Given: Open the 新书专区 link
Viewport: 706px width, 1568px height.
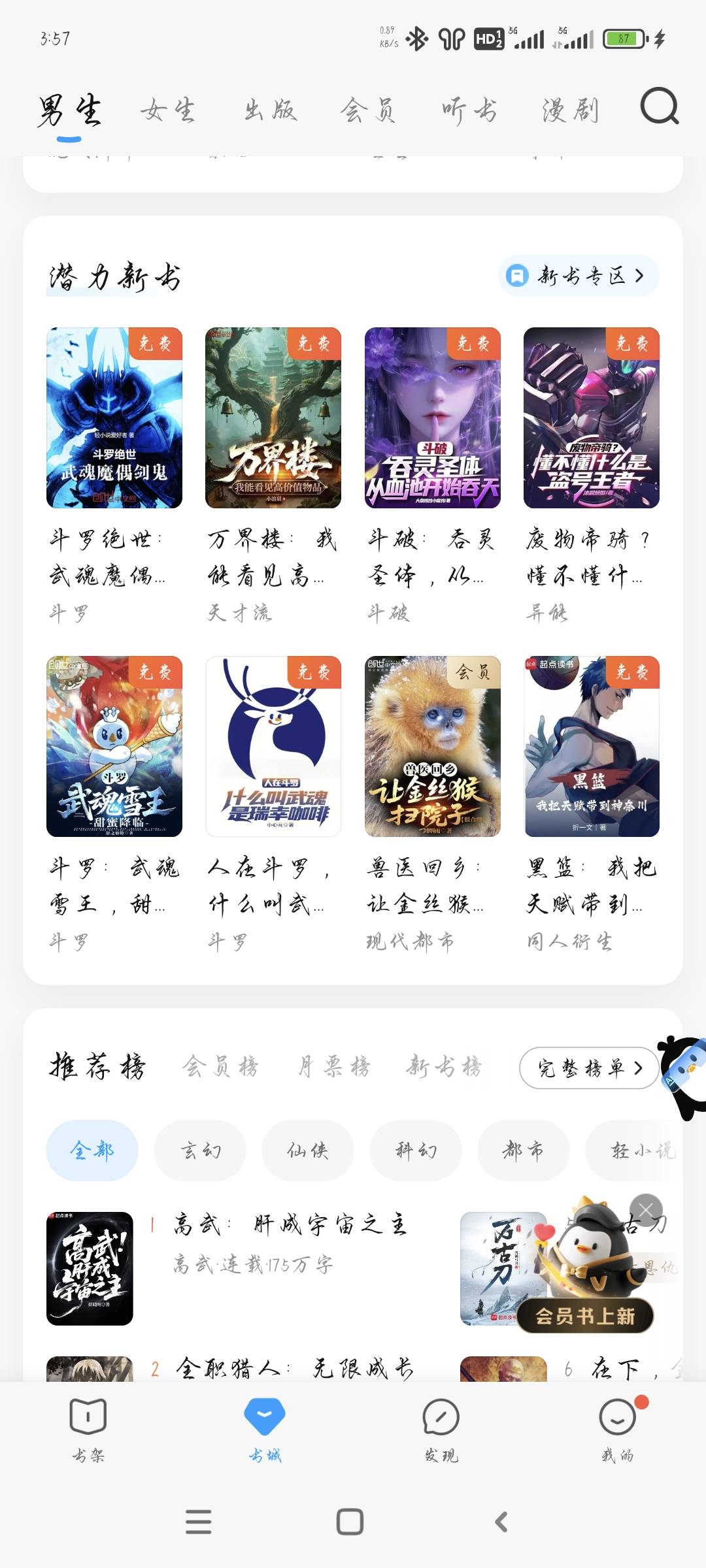Looking at the screenshot, I should click(x=579, y=276).
